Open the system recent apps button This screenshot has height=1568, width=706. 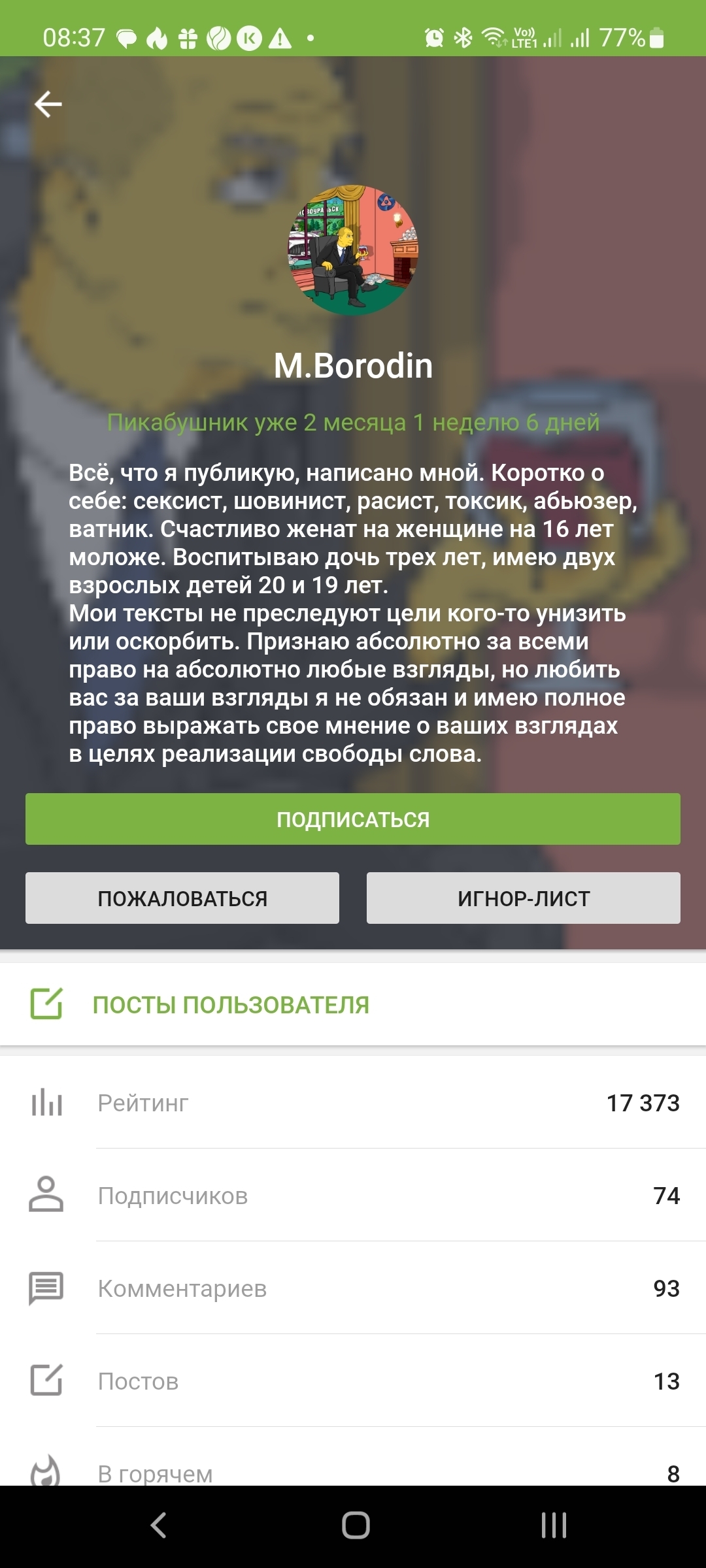point(554,1526)
